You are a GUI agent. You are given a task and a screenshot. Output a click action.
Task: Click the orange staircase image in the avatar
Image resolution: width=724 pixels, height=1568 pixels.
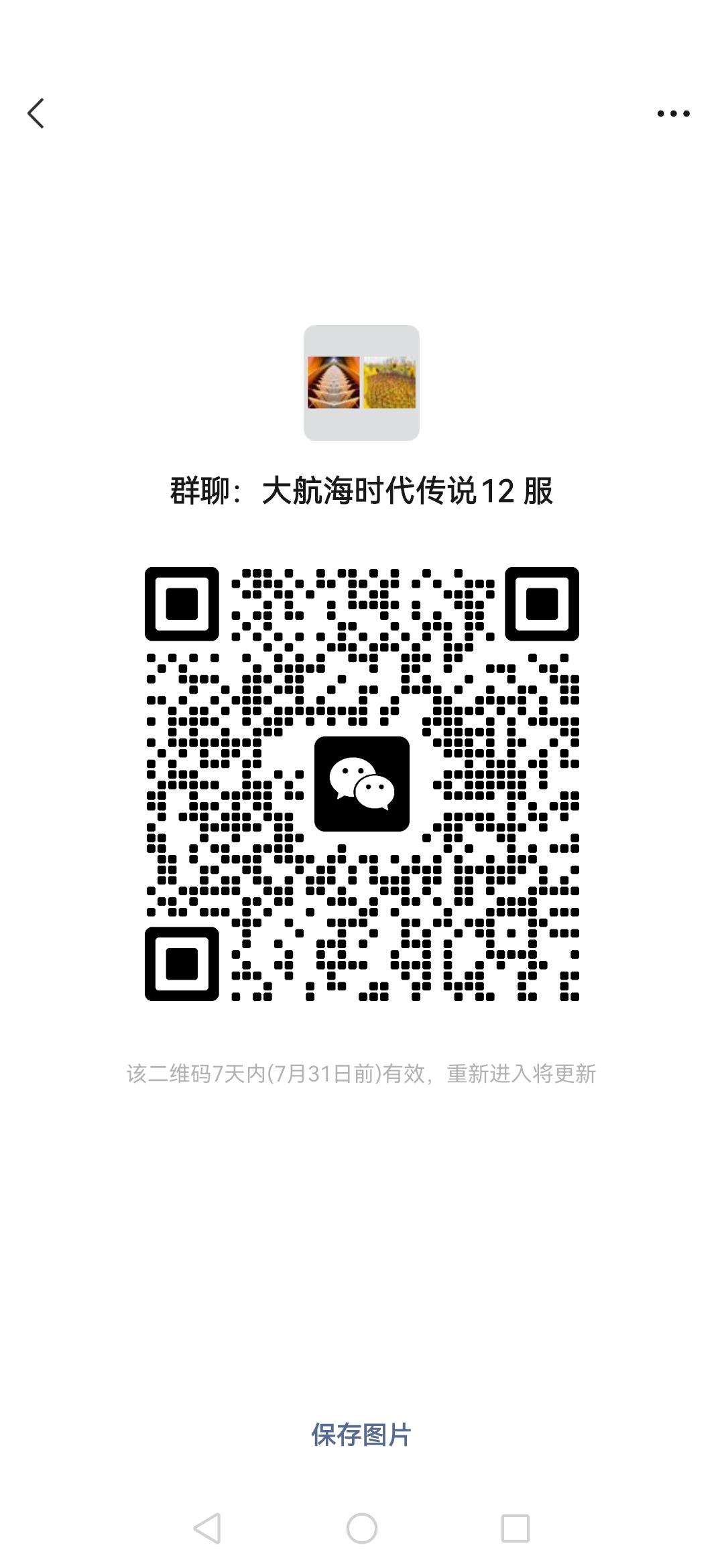tap(333, 382)
